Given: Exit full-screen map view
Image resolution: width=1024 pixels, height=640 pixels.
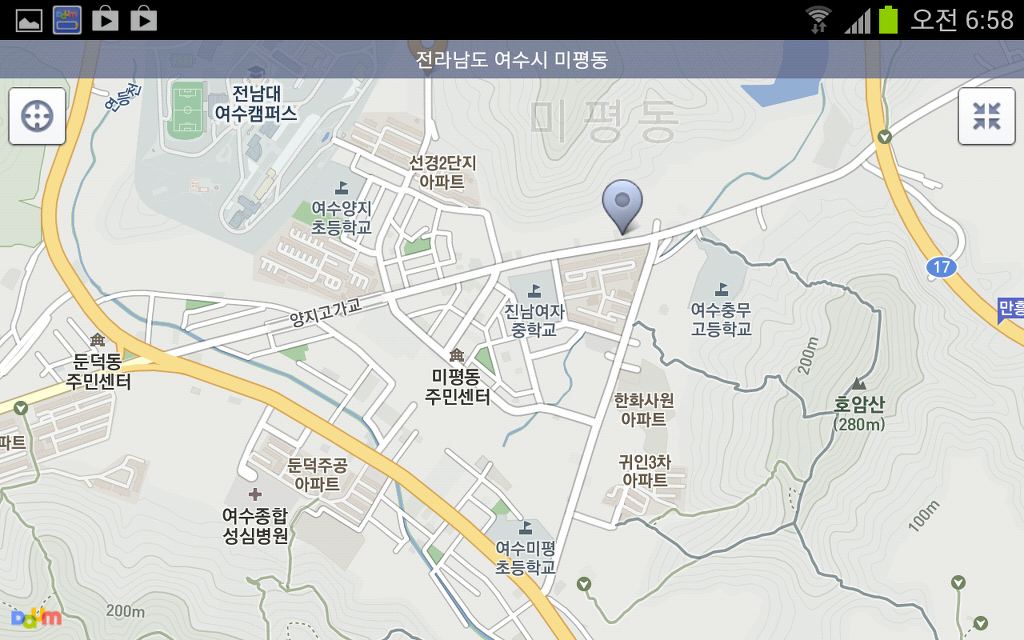Looking at the screenshot, I should point(986,117).
